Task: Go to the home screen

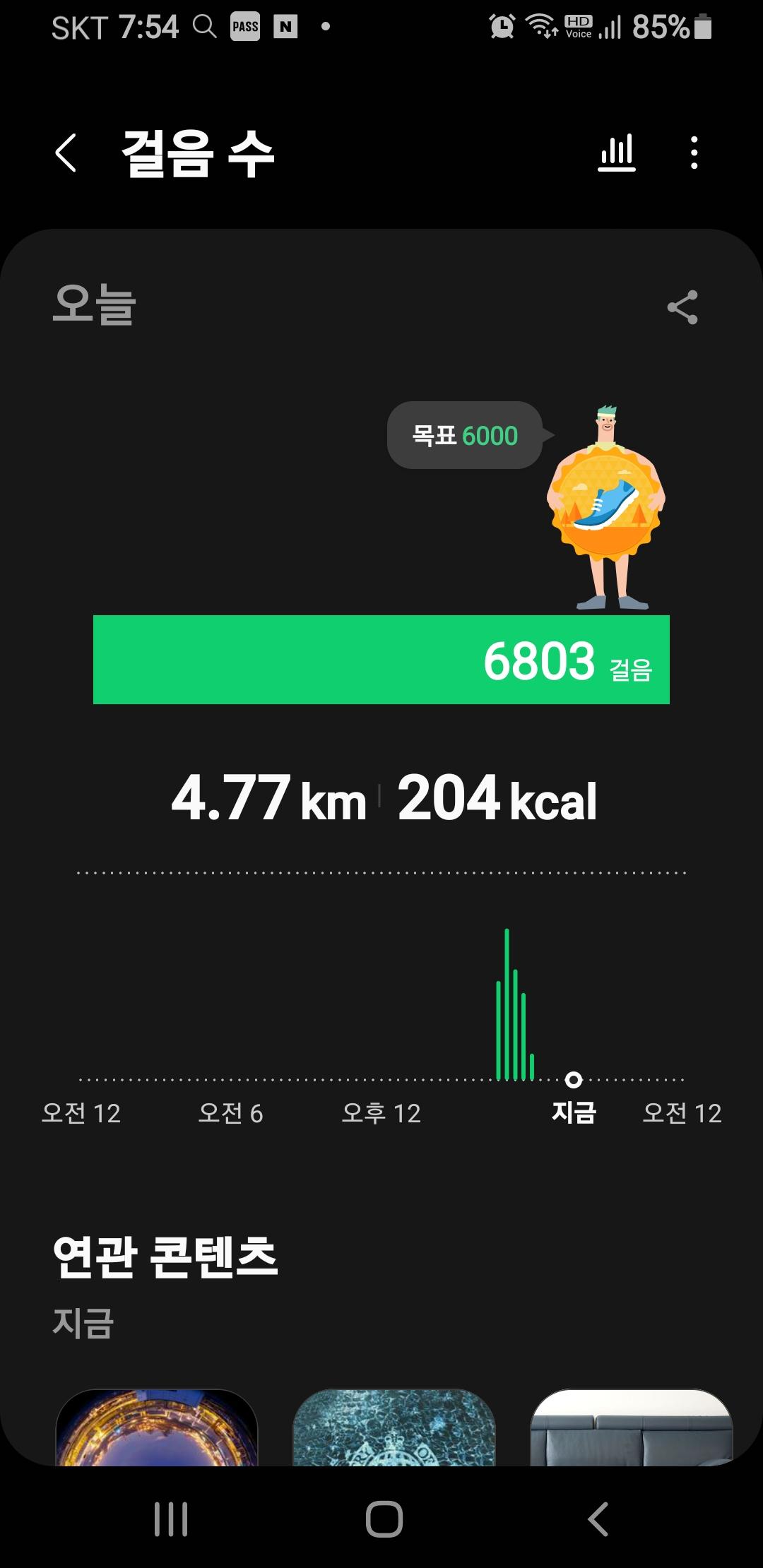Action: pyautogui.click(x=384, y=1519)
